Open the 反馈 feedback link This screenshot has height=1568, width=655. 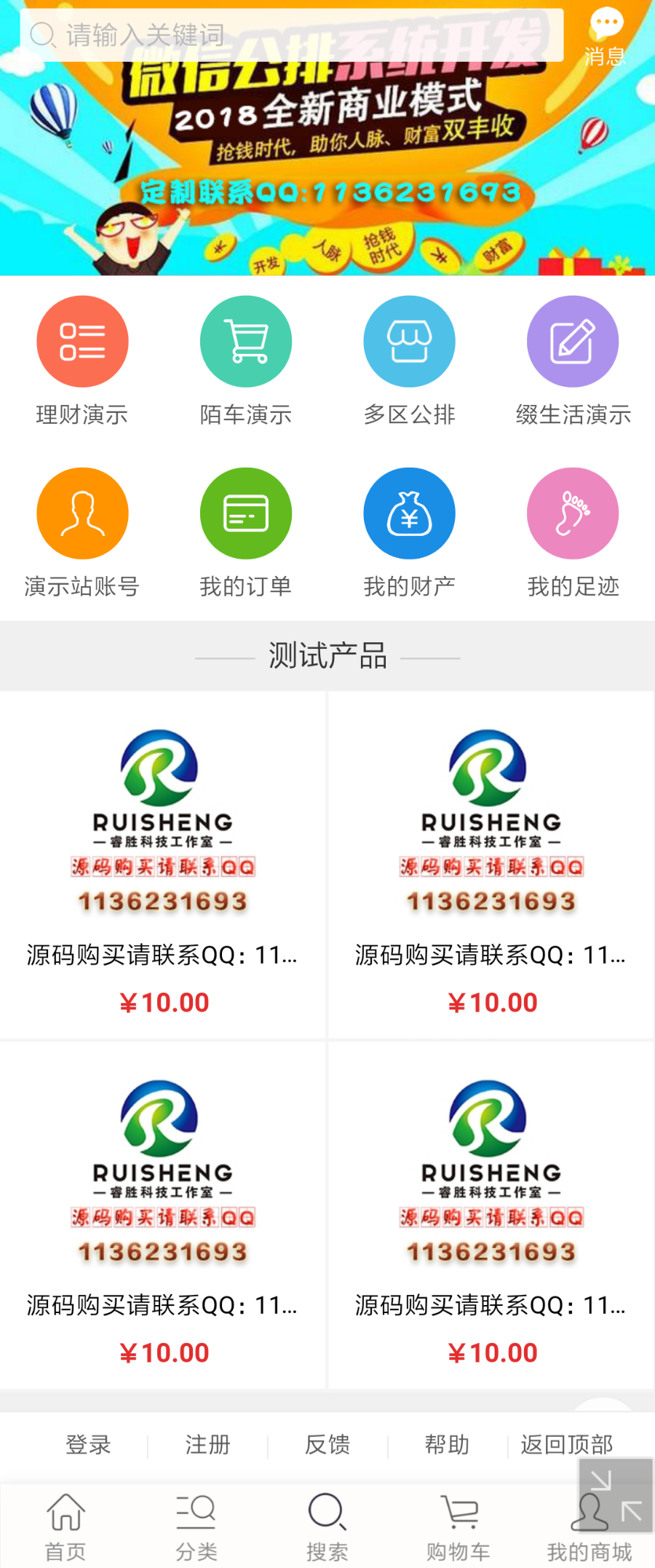pyautogui.click(x=327, y=1445)
